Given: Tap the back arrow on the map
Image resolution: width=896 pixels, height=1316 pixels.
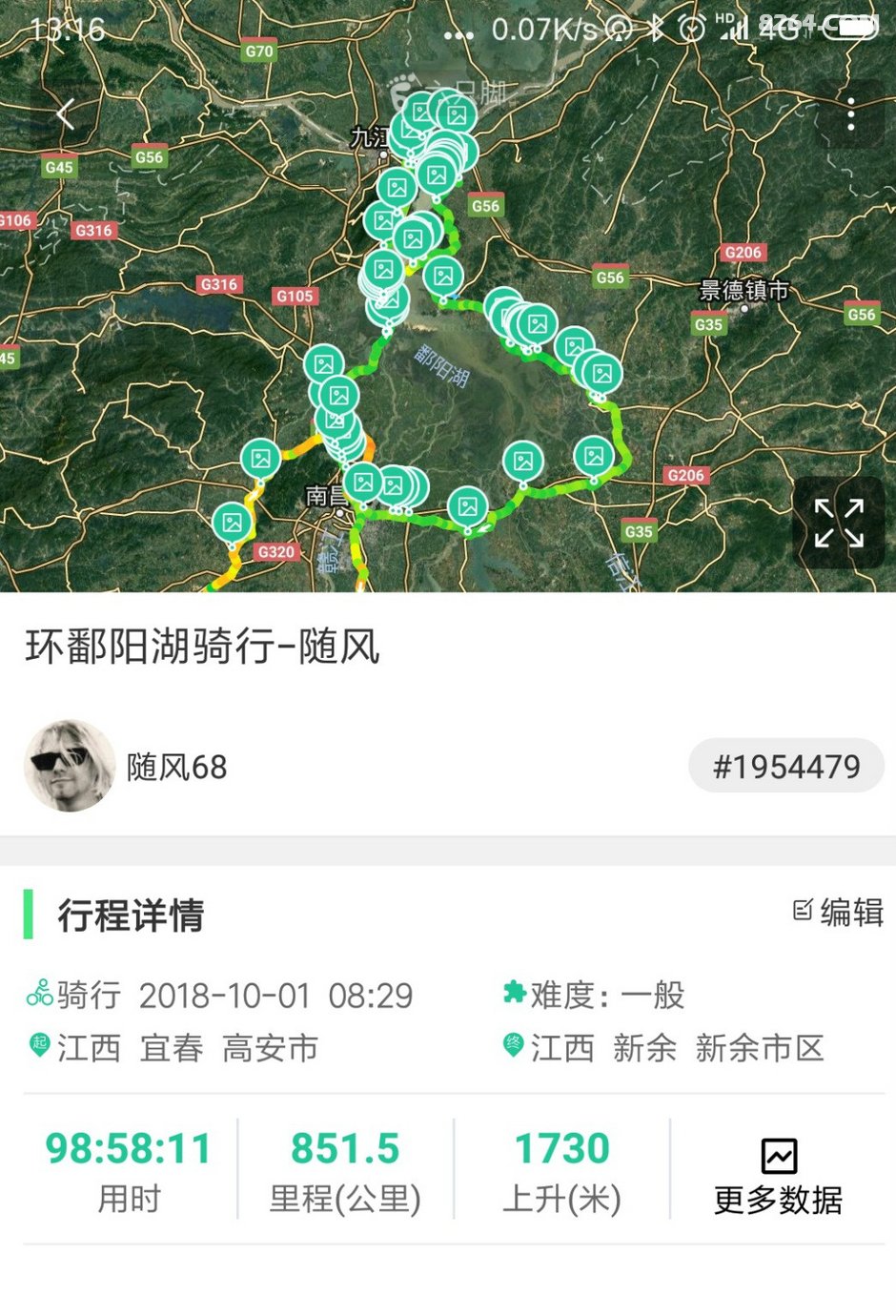Looking at the screenshot, I should click(x=65, y=114).
